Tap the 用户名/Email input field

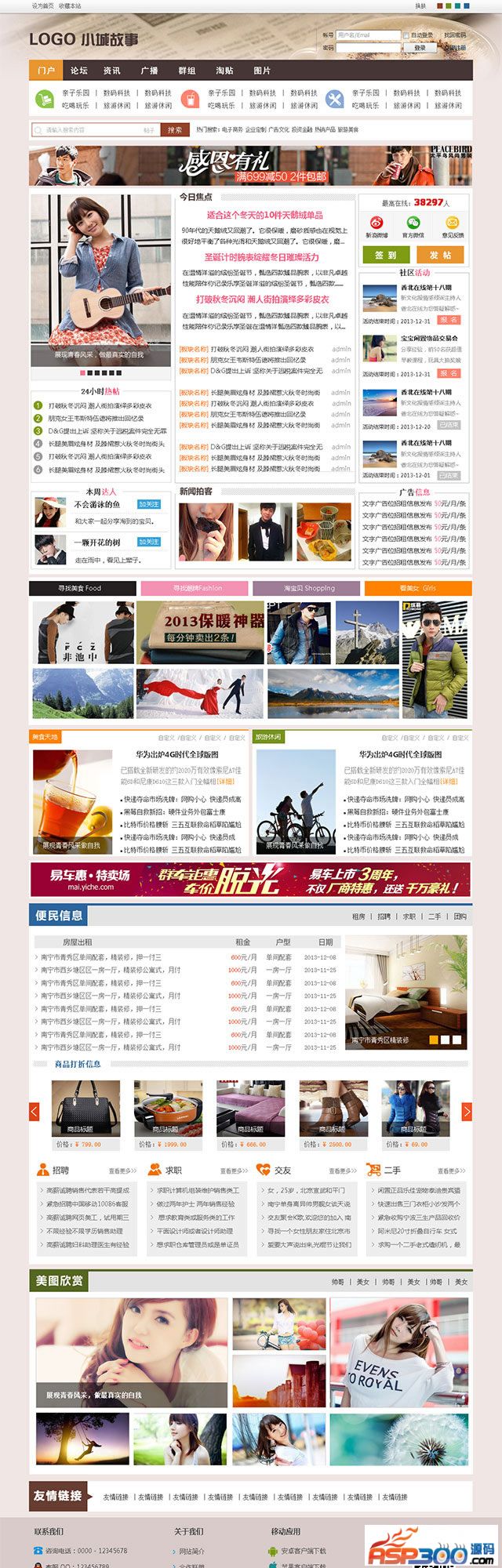coord(367,35)
